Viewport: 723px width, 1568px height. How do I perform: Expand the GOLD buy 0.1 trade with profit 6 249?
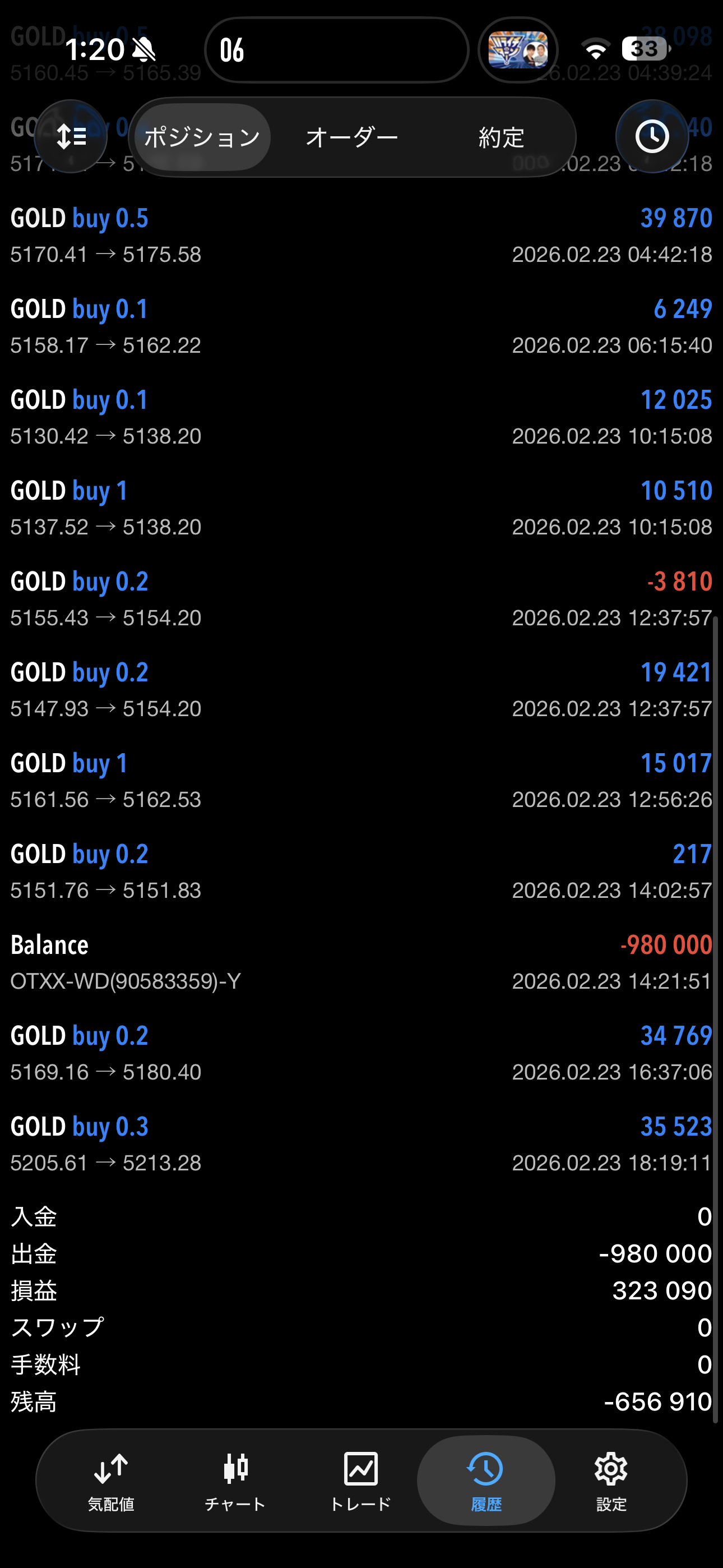click(361, 327)
